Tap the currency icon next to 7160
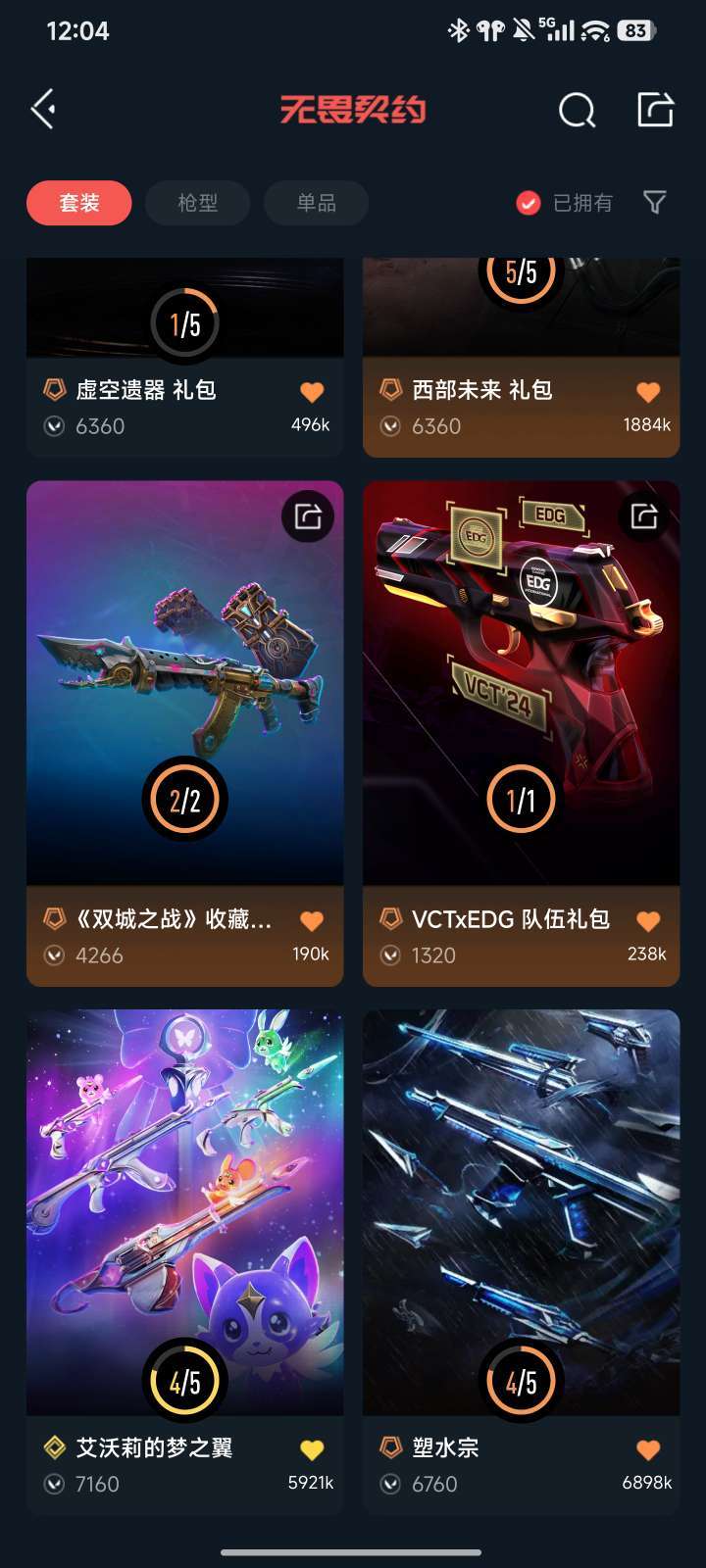 (53, 1484)
